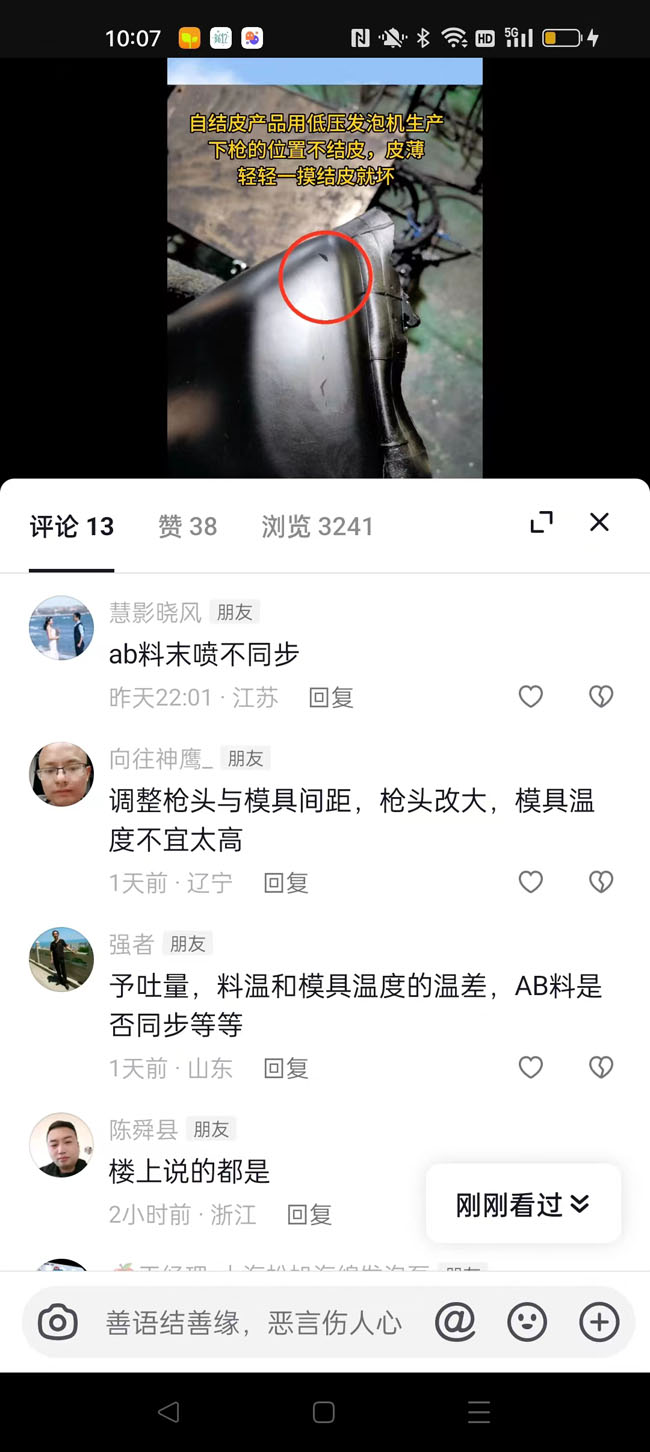Open 陈舜县's profile avatar

pos(61,1145)
